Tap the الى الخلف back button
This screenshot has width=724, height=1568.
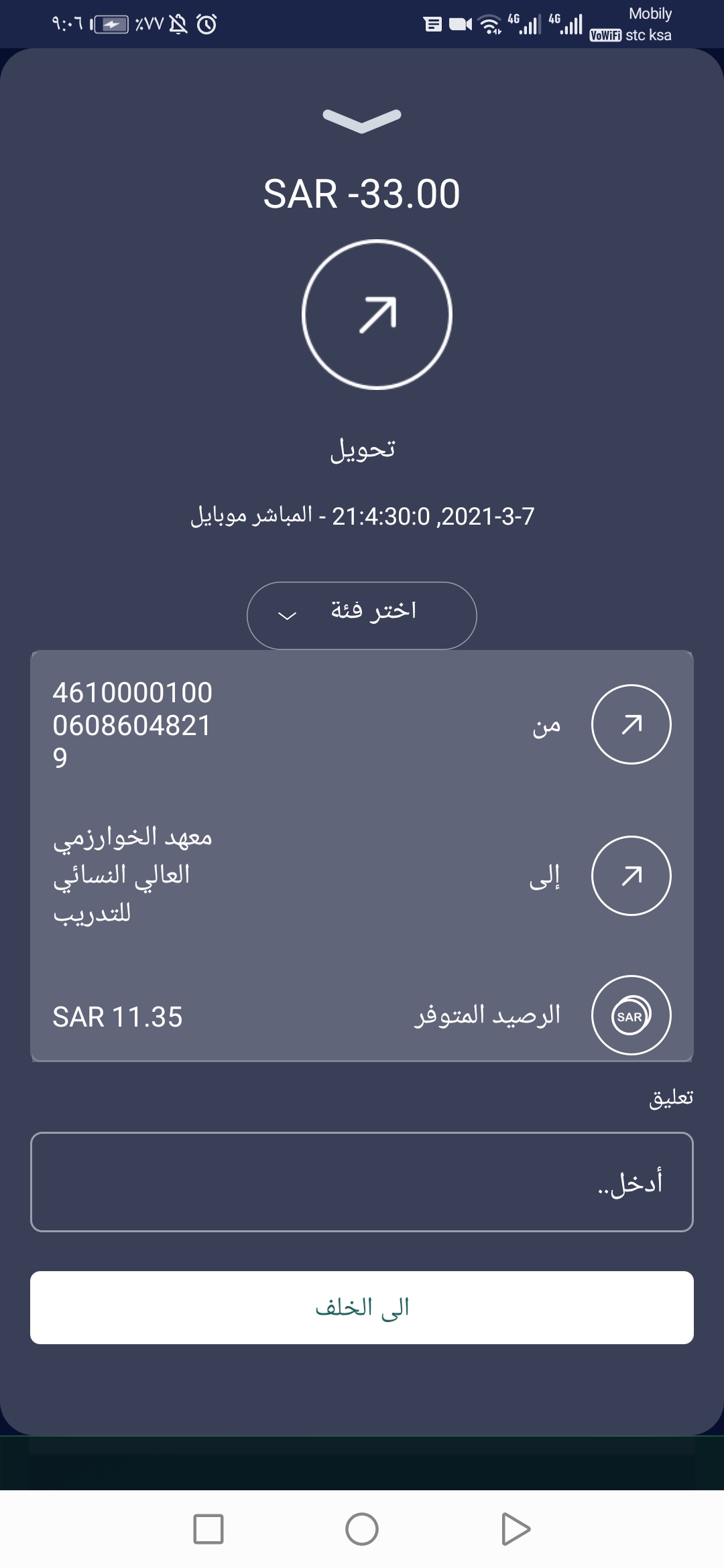click(361, 1307)
